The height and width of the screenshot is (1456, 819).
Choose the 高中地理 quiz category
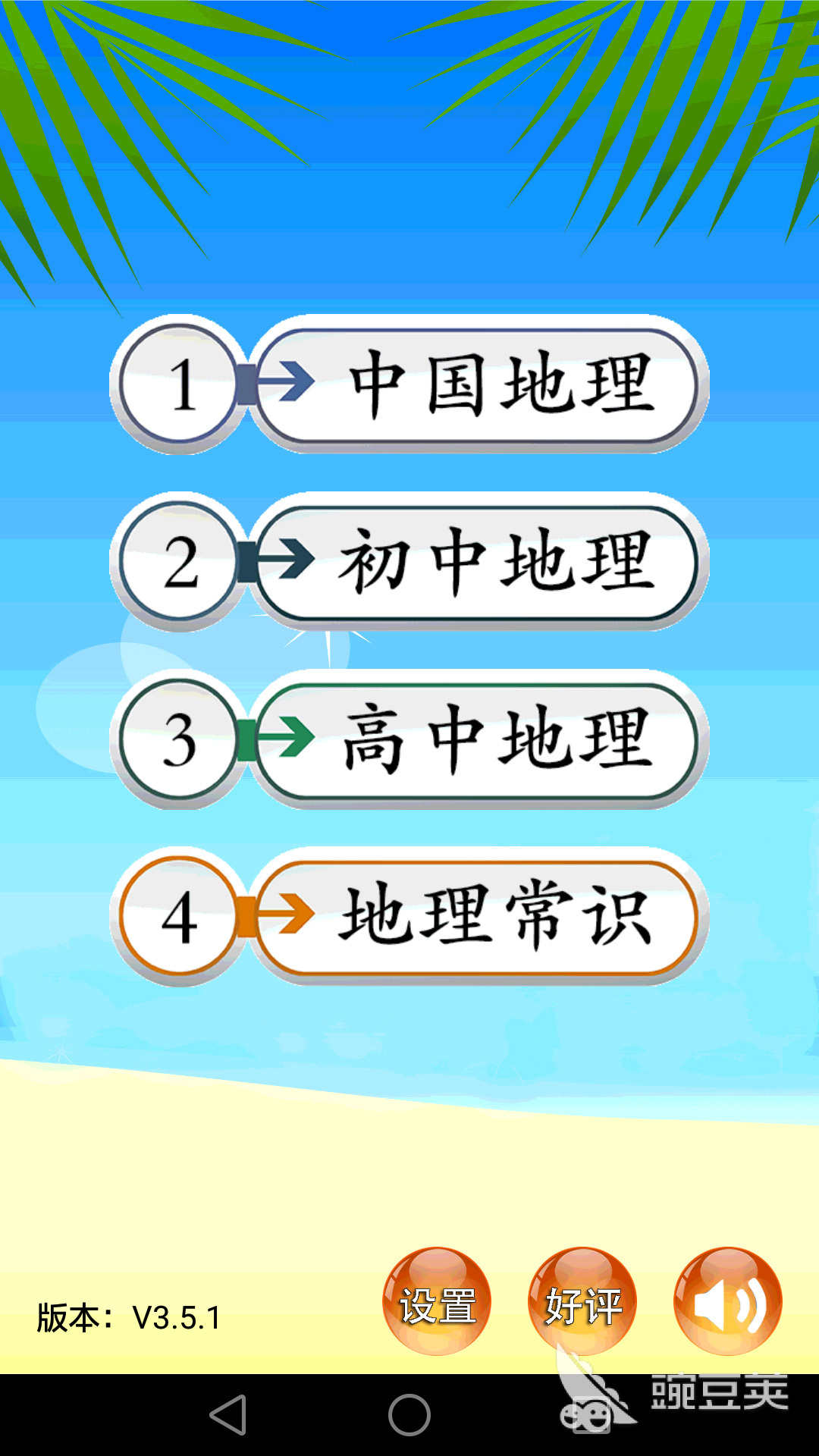[478, 739]
